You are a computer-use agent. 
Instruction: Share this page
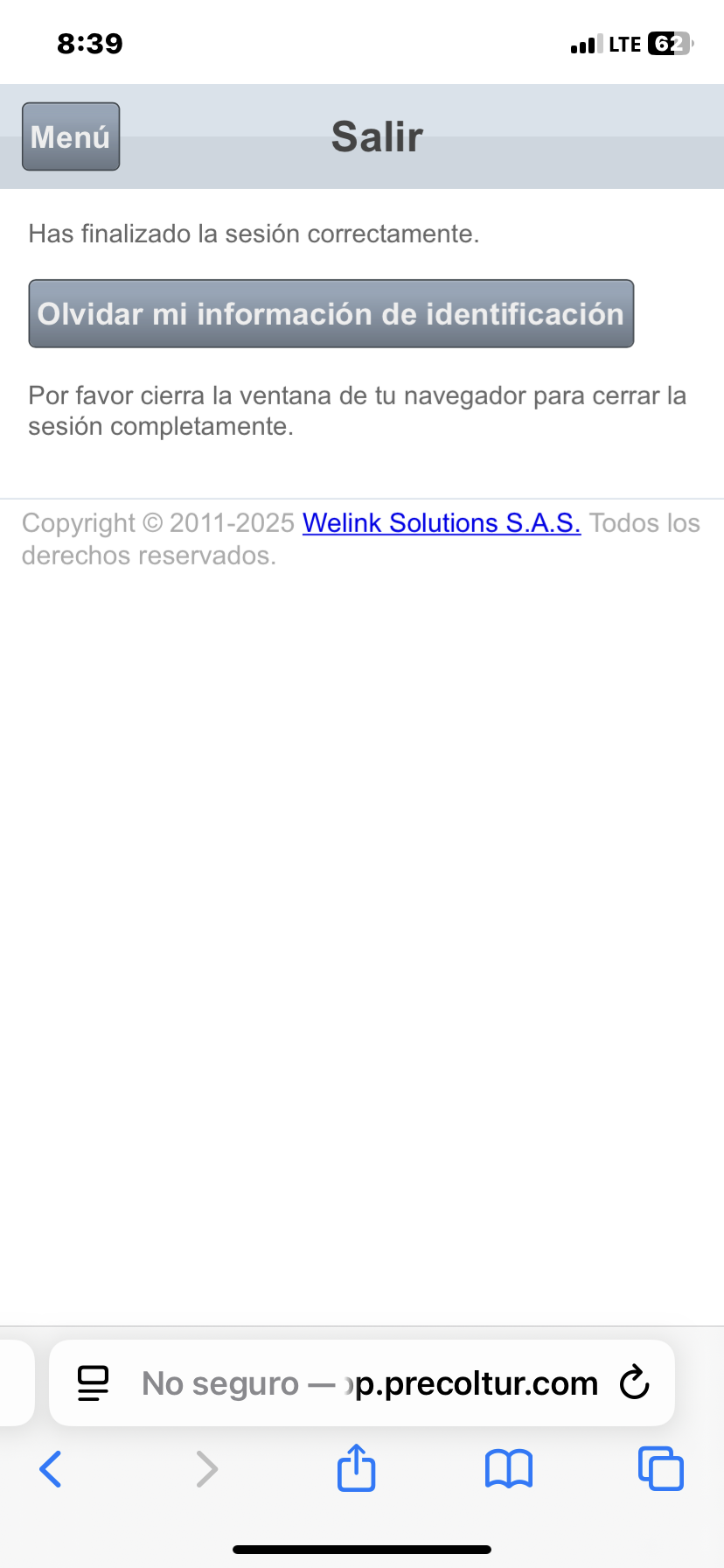(356, 1468)
